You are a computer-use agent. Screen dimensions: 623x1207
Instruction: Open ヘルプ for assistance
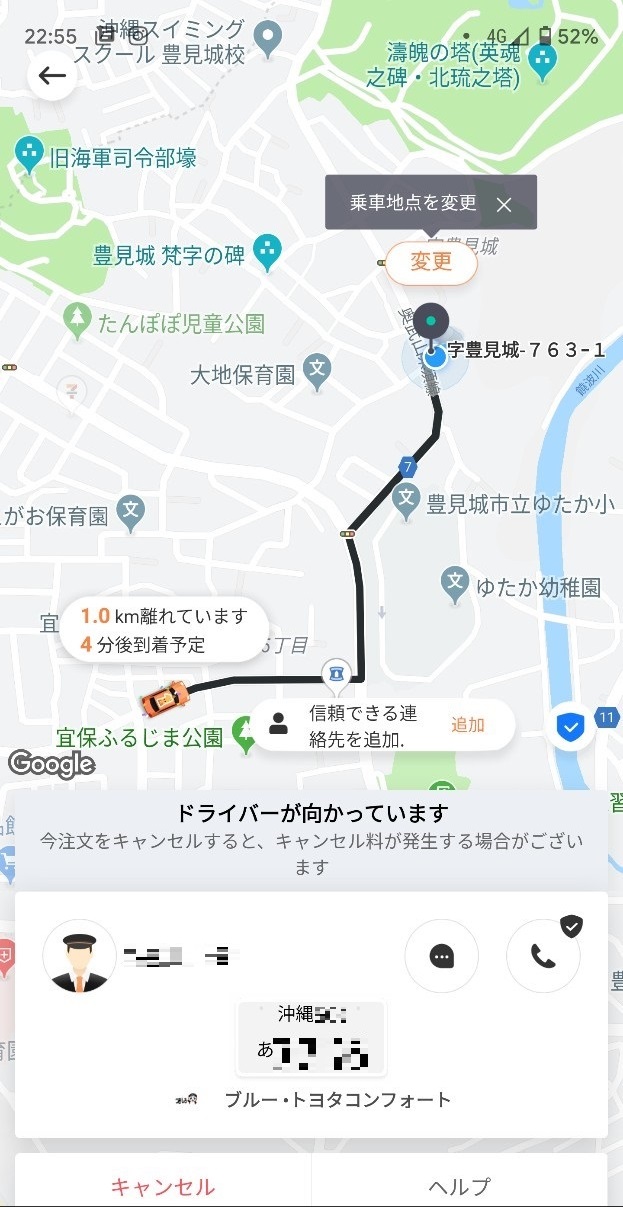[x=460, y=1186]
